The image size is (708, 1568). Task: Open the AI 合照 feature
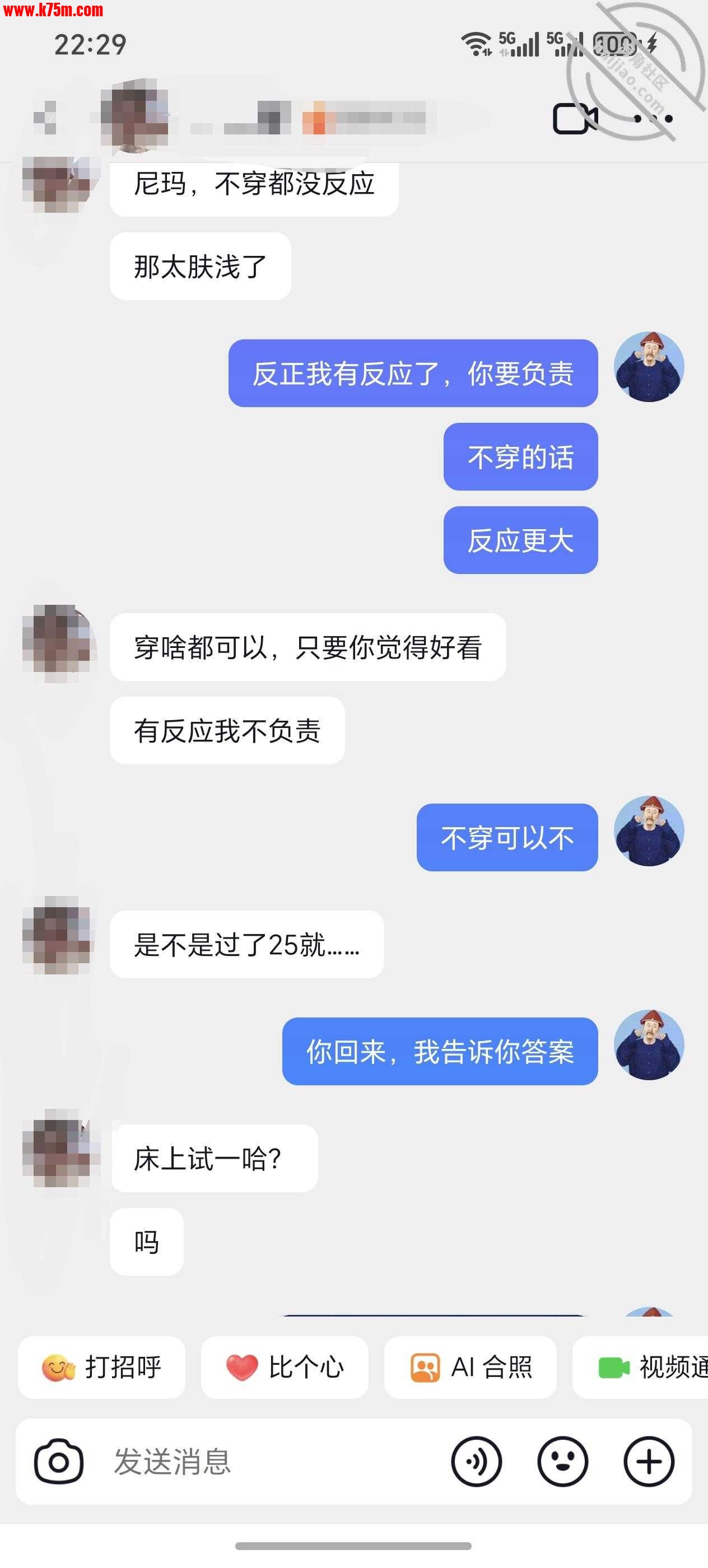coord(470,1367)
